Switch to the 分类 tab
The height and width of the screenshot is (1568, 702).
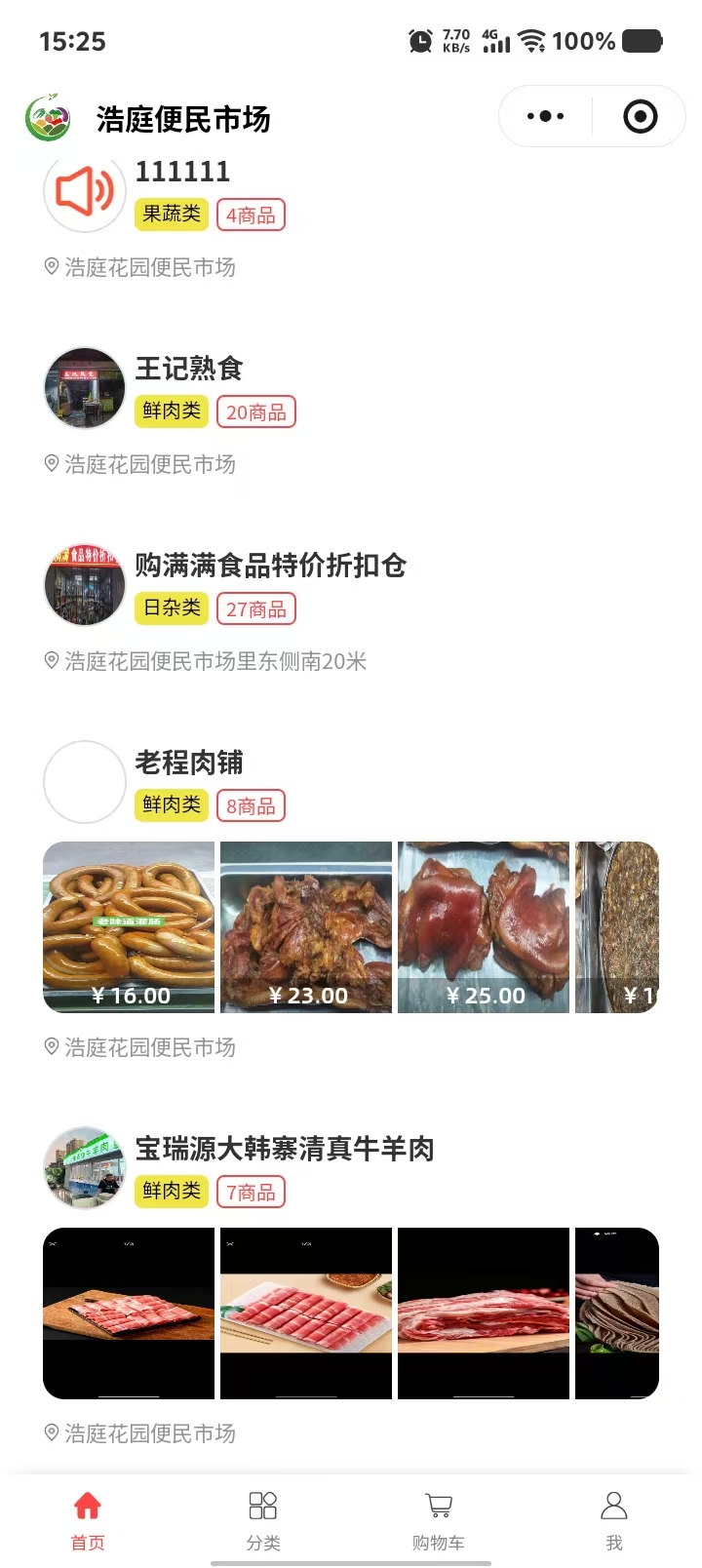point(263,1519)
